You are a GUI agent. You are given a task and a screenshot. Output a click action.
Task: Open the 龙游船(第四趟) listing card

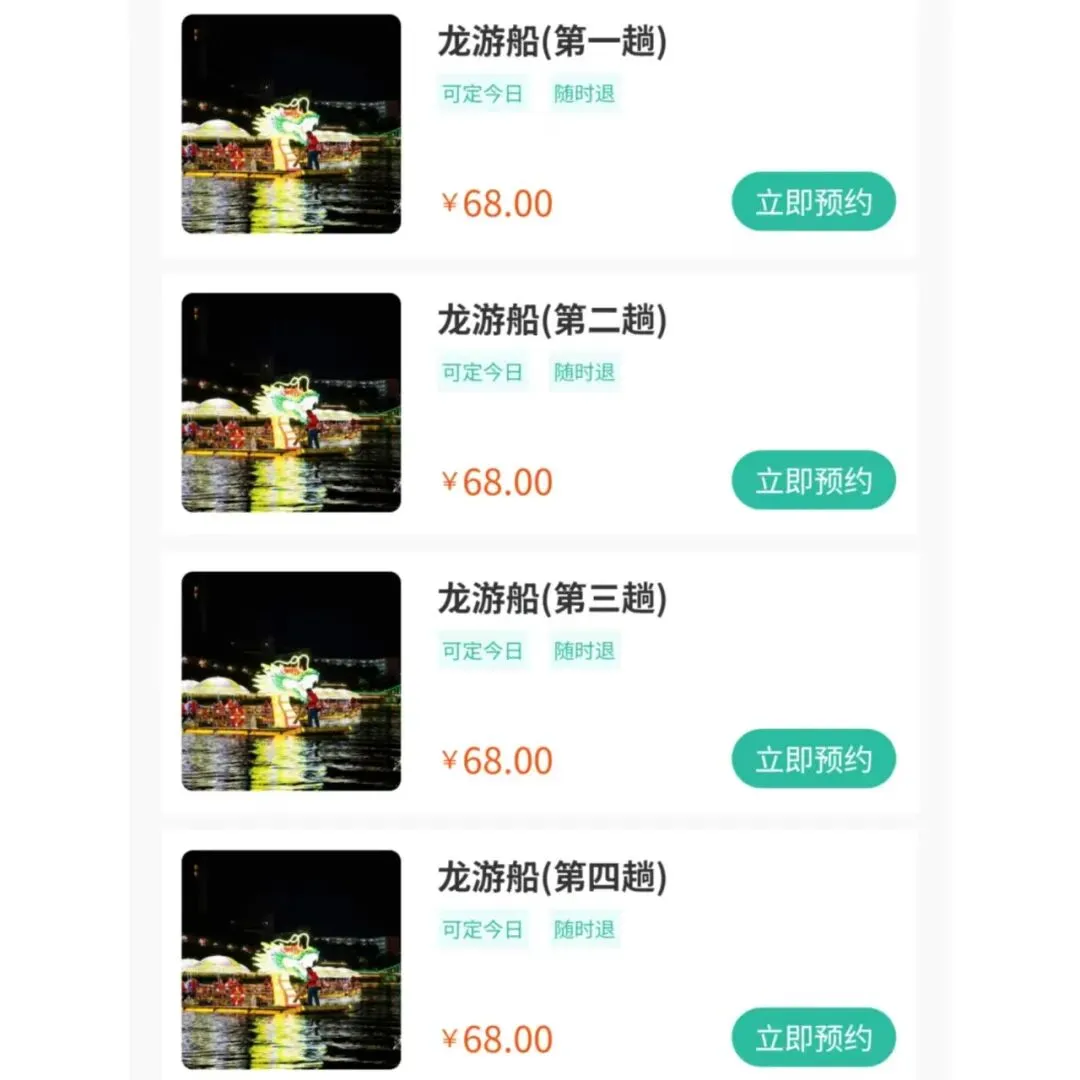tap(539, 956)
